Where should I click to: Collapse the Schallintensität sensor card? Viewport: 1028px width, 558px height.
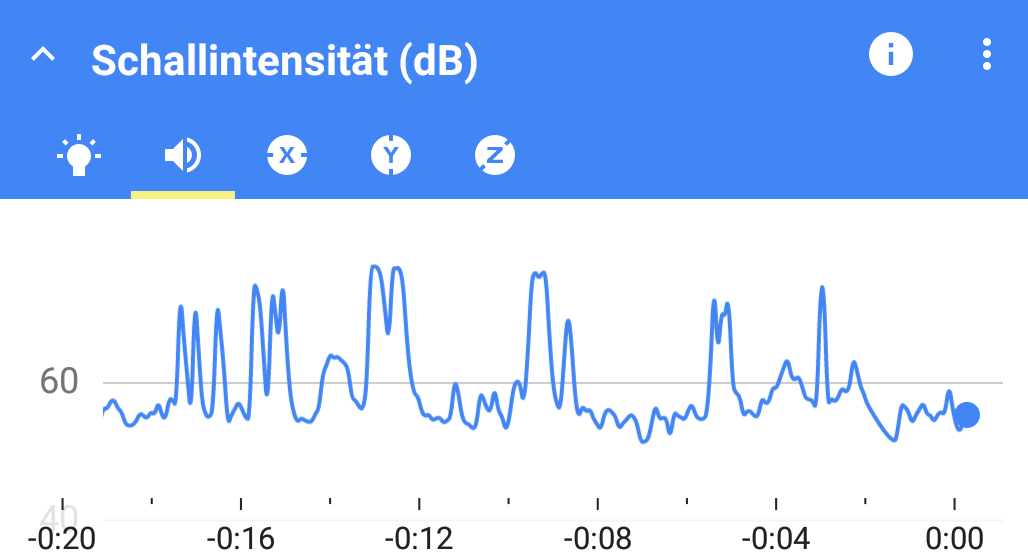pos(42,56)
